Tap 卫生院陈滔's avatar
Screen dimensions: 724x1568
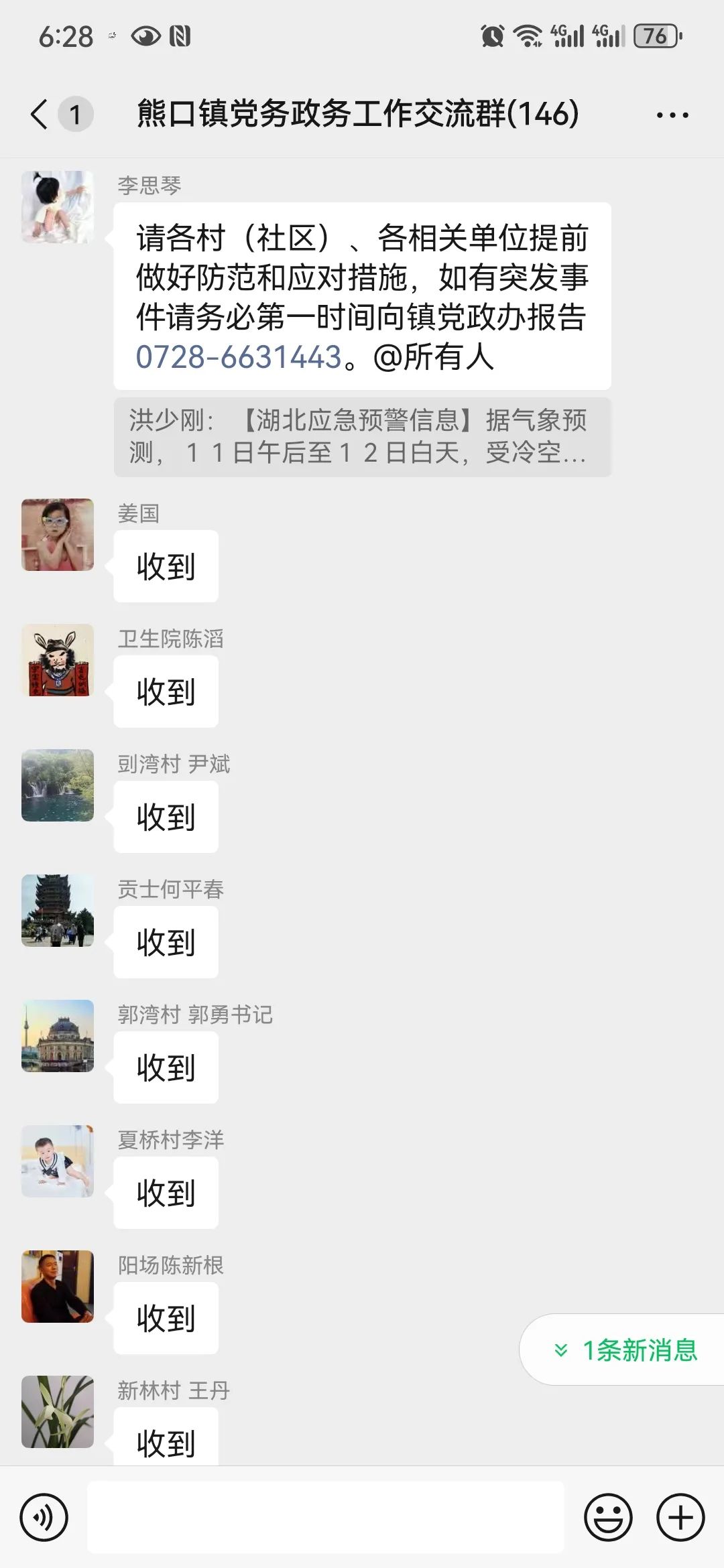(58, 660)
